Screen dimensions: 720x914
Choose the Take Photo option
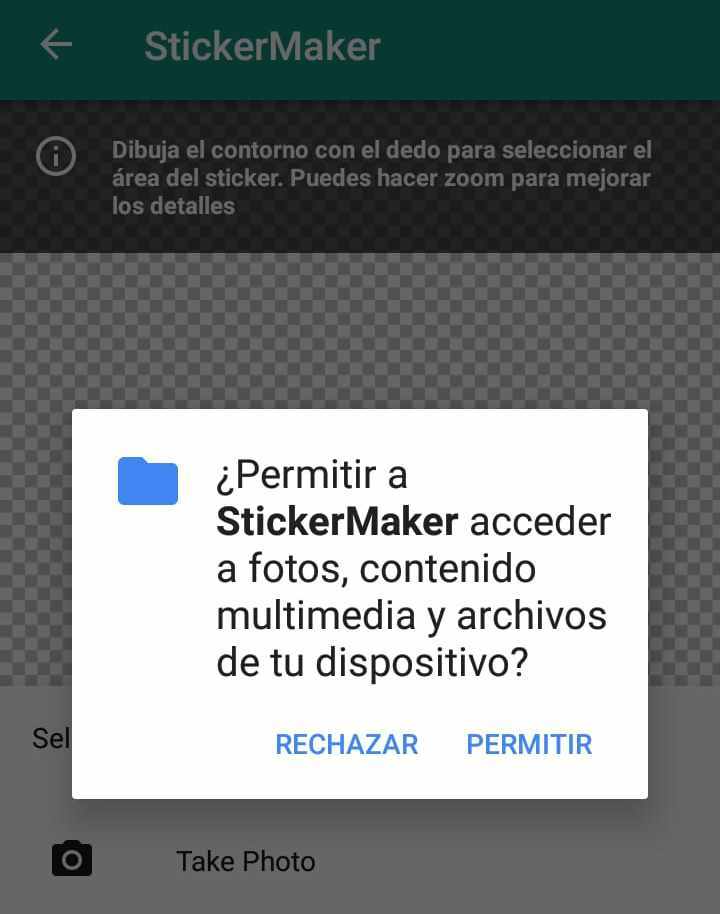click(245, 861)
